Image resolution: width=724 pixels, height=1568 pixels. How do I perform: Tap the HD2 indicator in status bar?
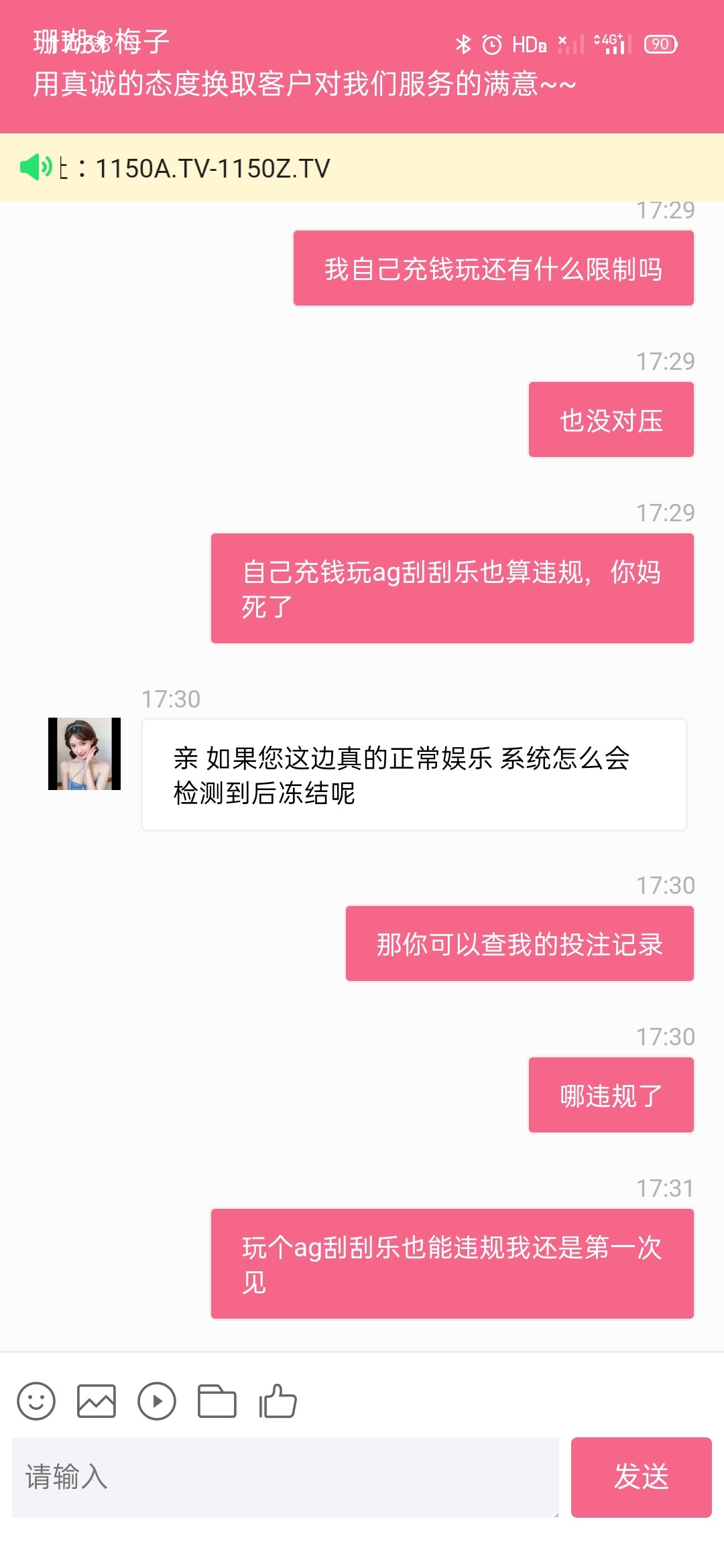530,44
